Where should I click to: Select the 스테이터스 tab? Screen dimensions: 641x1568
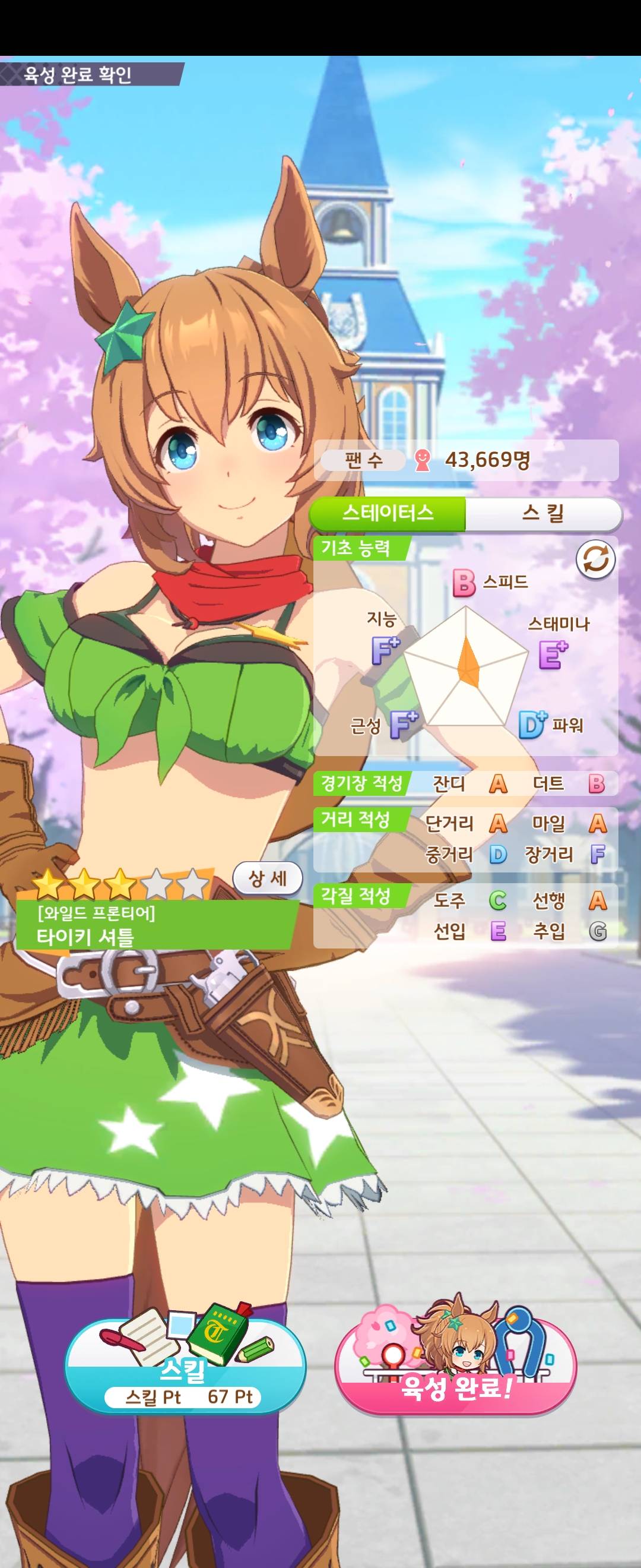388,513
